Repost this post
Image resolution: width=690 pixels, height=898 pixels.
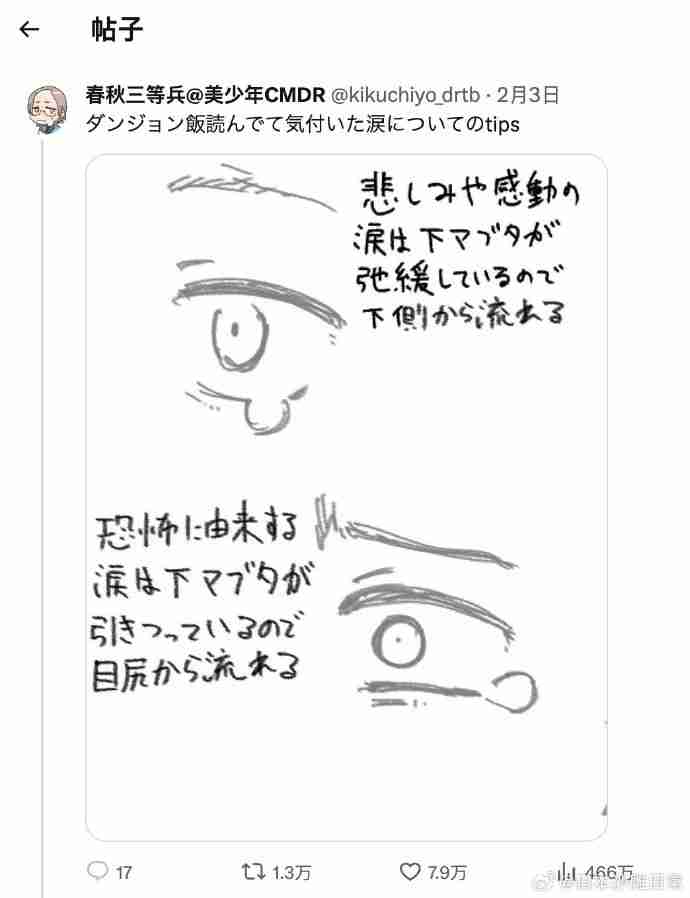tap(254, 872)
